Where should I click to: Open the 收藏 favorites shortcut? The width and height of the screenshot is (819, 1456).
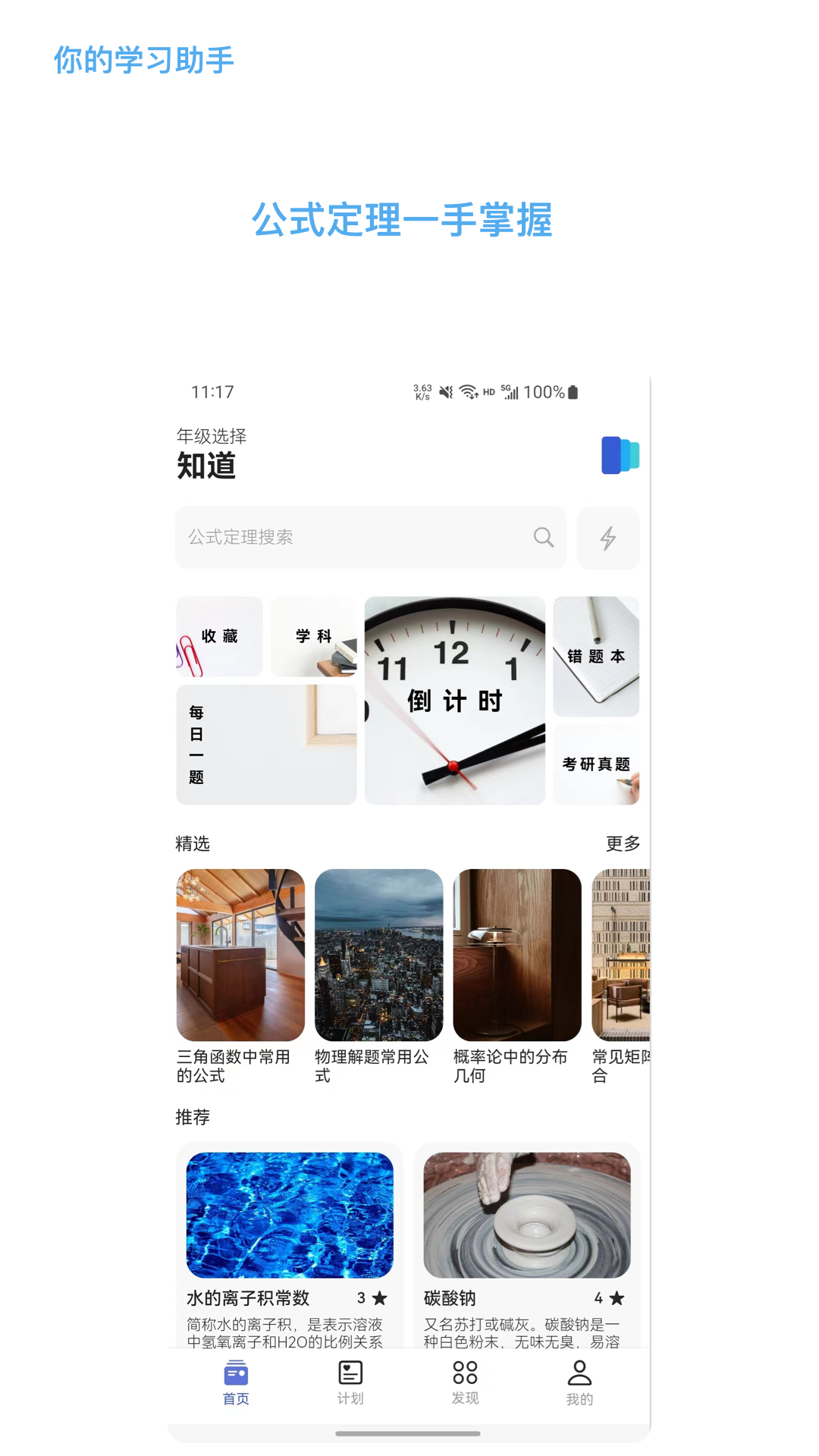coord(219,636)
